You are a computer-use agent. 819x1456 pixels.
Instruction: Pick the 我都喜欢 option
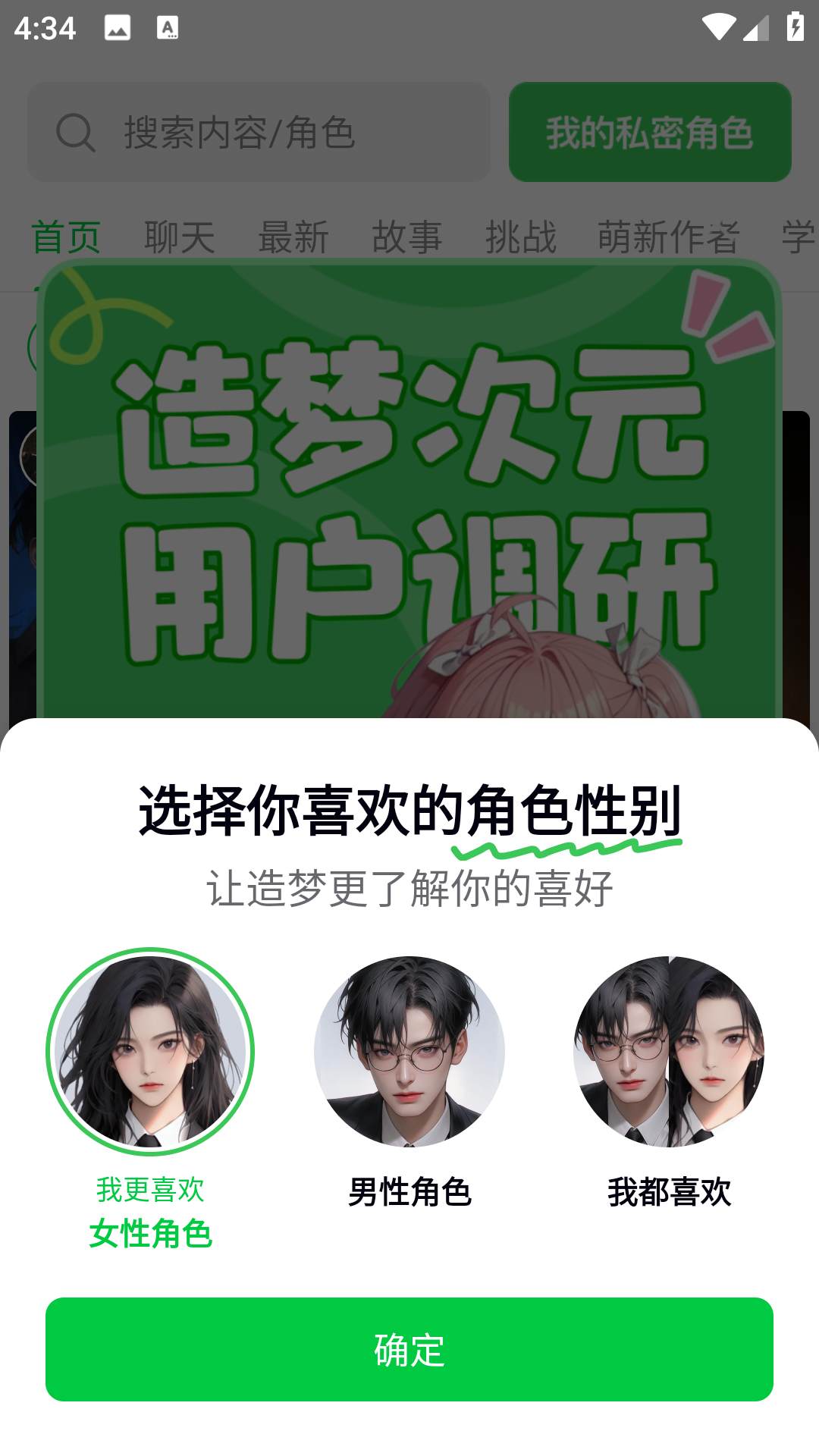tap(668, 1052)
